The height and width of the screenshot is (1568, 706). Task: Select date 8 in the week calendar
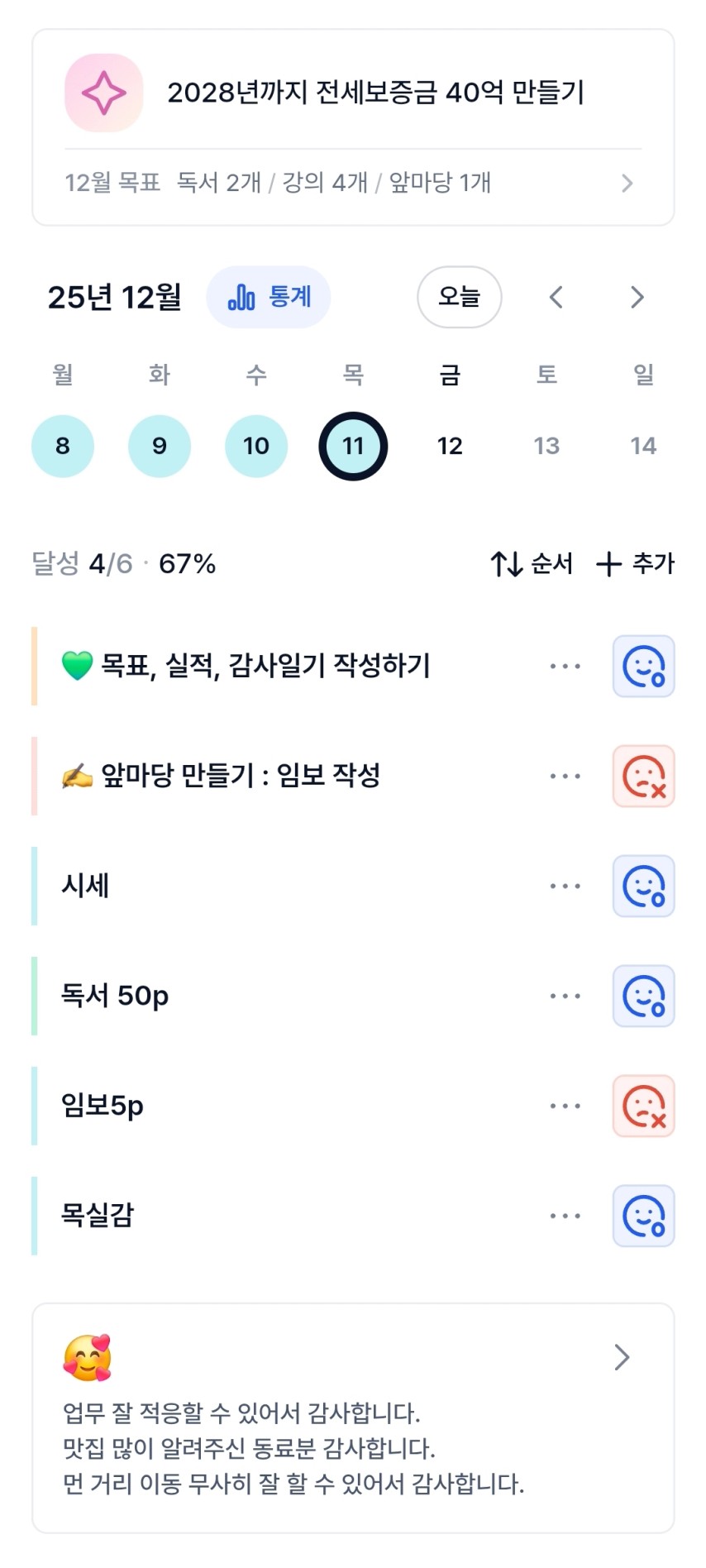pyautogui.click(x=63, y=446)
